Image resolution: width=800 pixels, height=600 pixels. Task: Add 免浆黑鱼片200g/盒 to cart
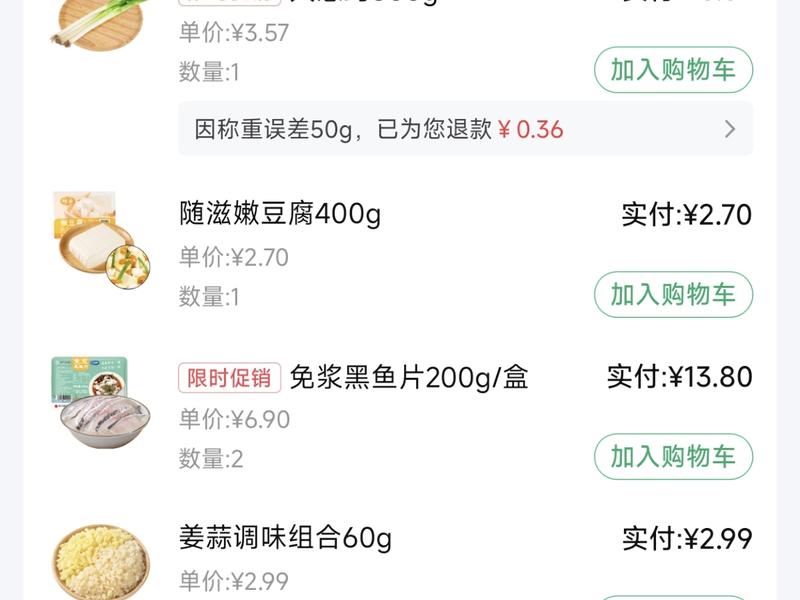(673, 457)
